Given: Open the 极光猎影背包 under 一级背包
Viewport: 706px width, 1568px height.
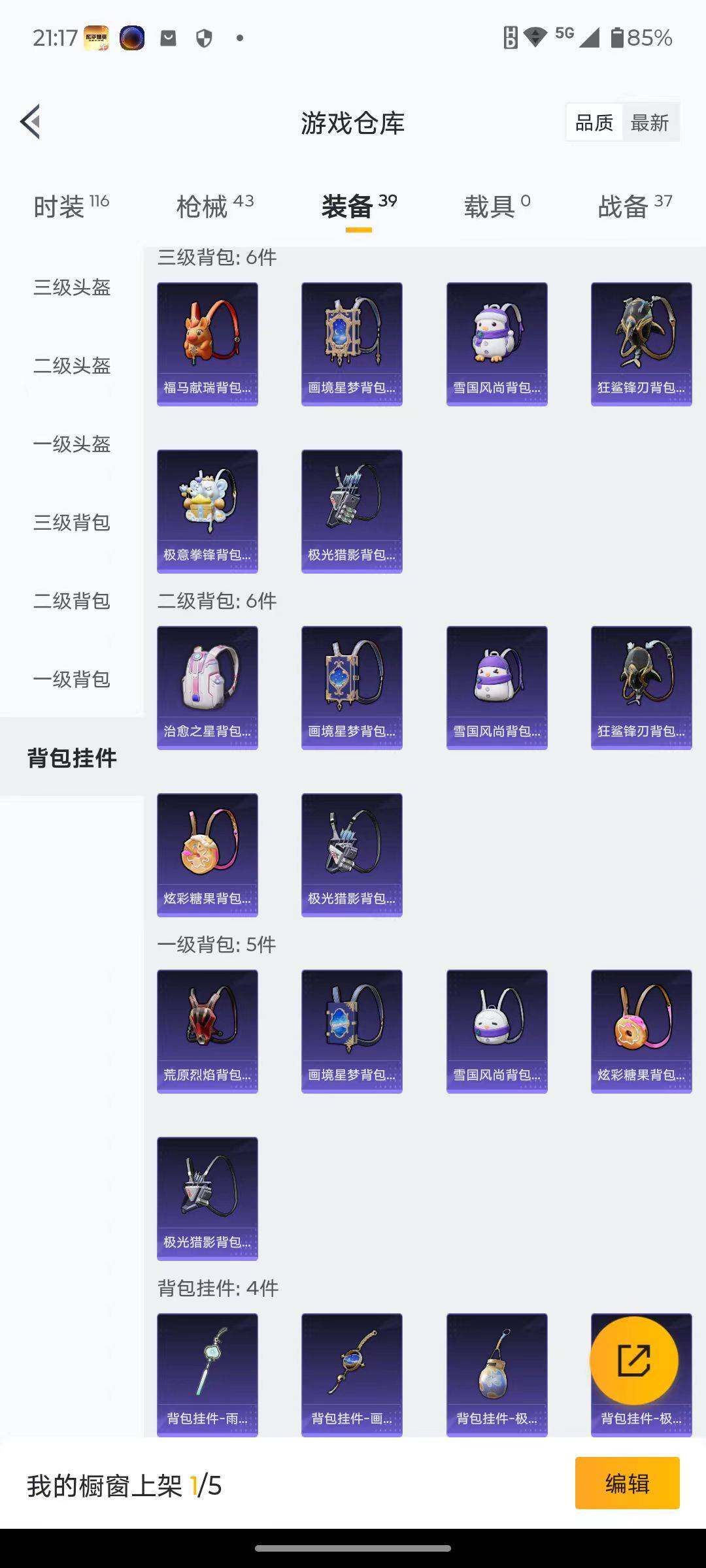Looking at the screenshot, I should pos(207,1198).
